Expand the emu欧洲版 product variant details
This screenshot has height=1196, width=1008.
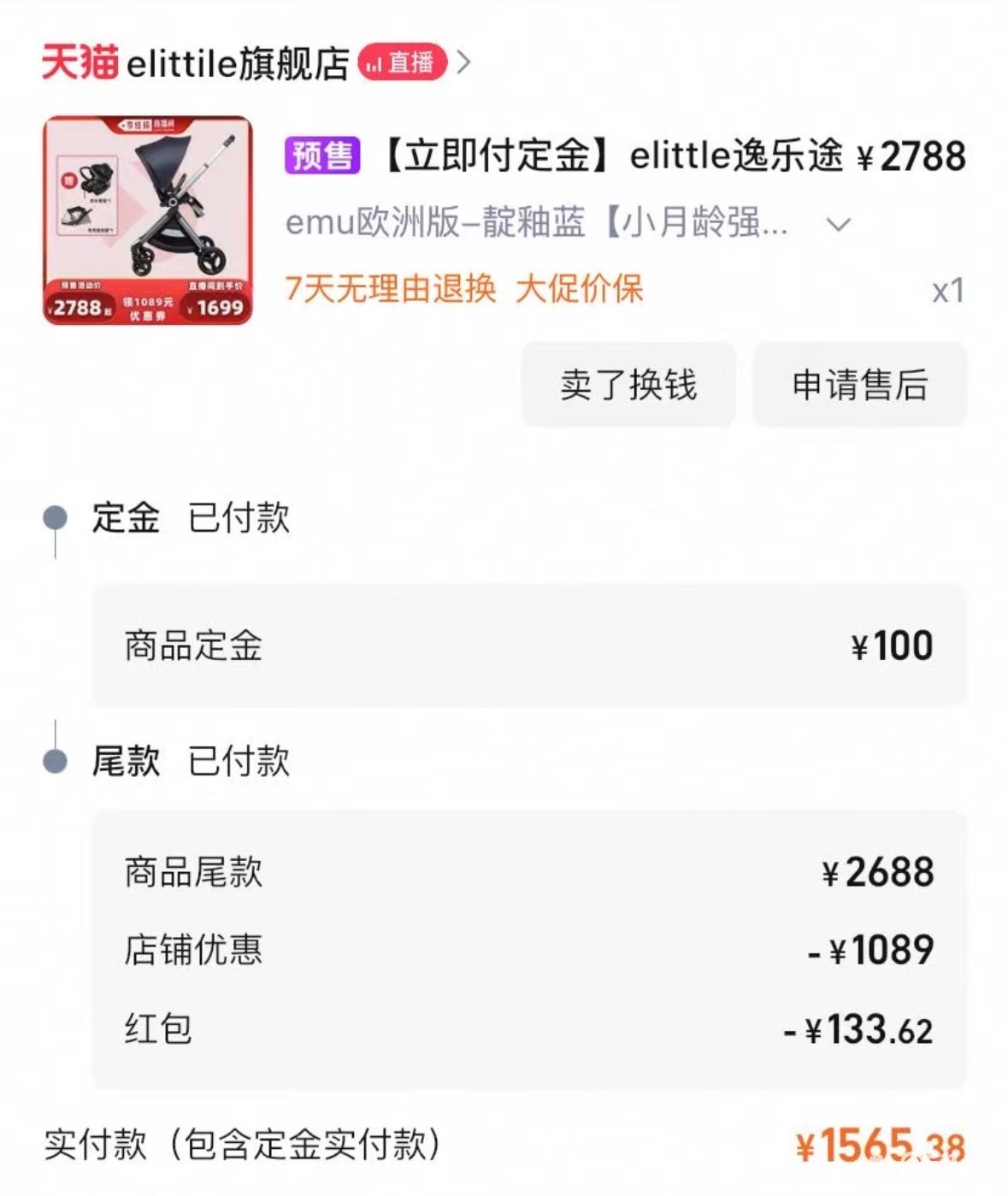click(839, 224)
